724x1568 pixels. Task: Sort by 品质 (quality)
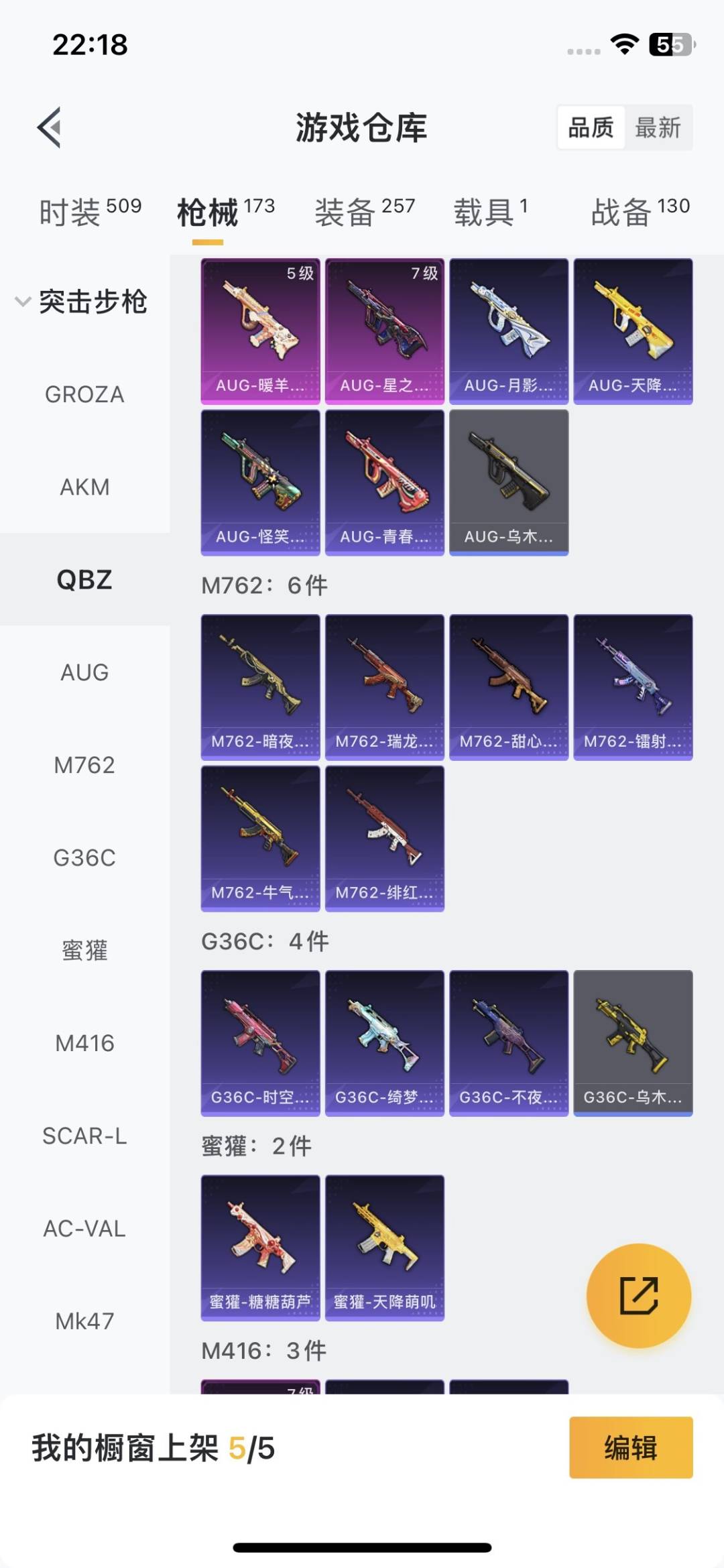(x=591, y=127)
